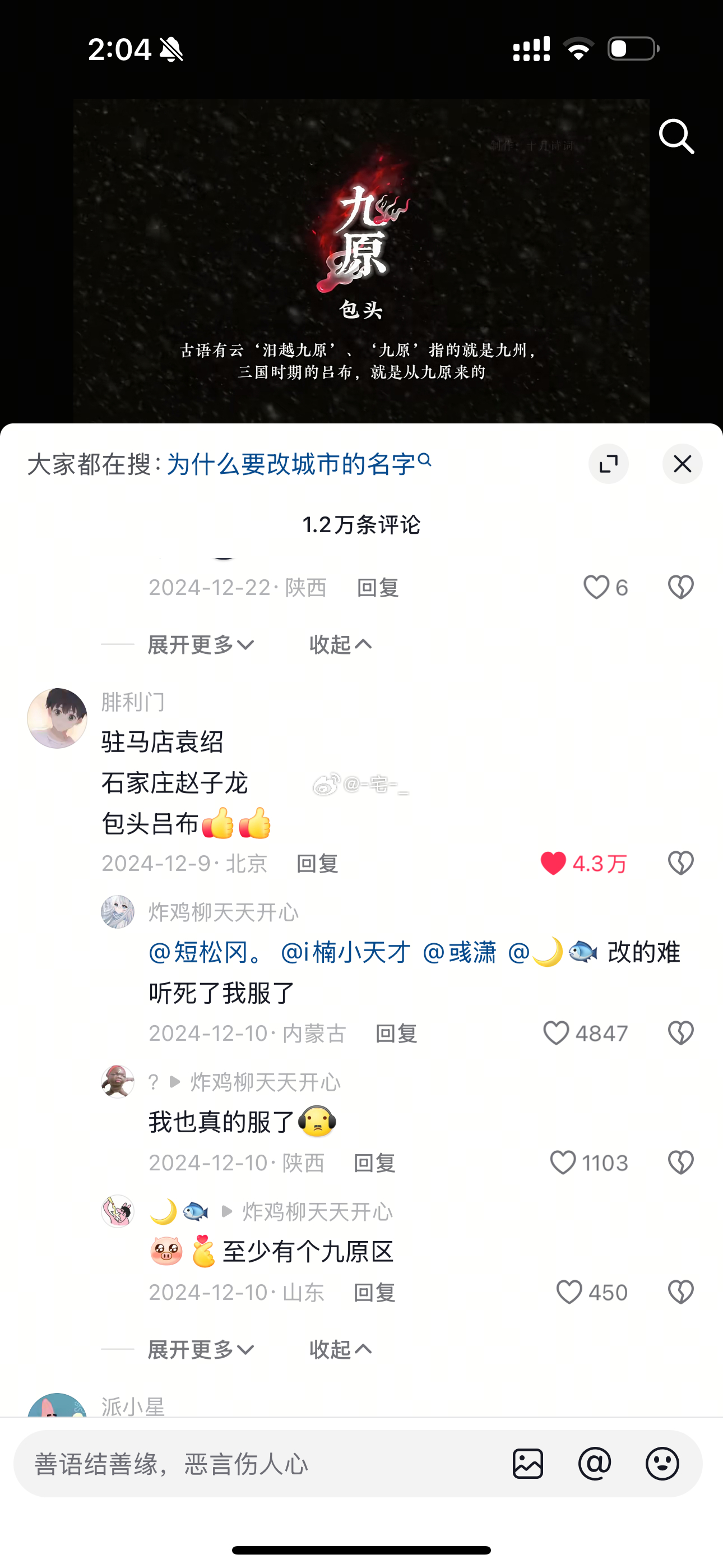Open the search magnifier icon

pos(676,136)
